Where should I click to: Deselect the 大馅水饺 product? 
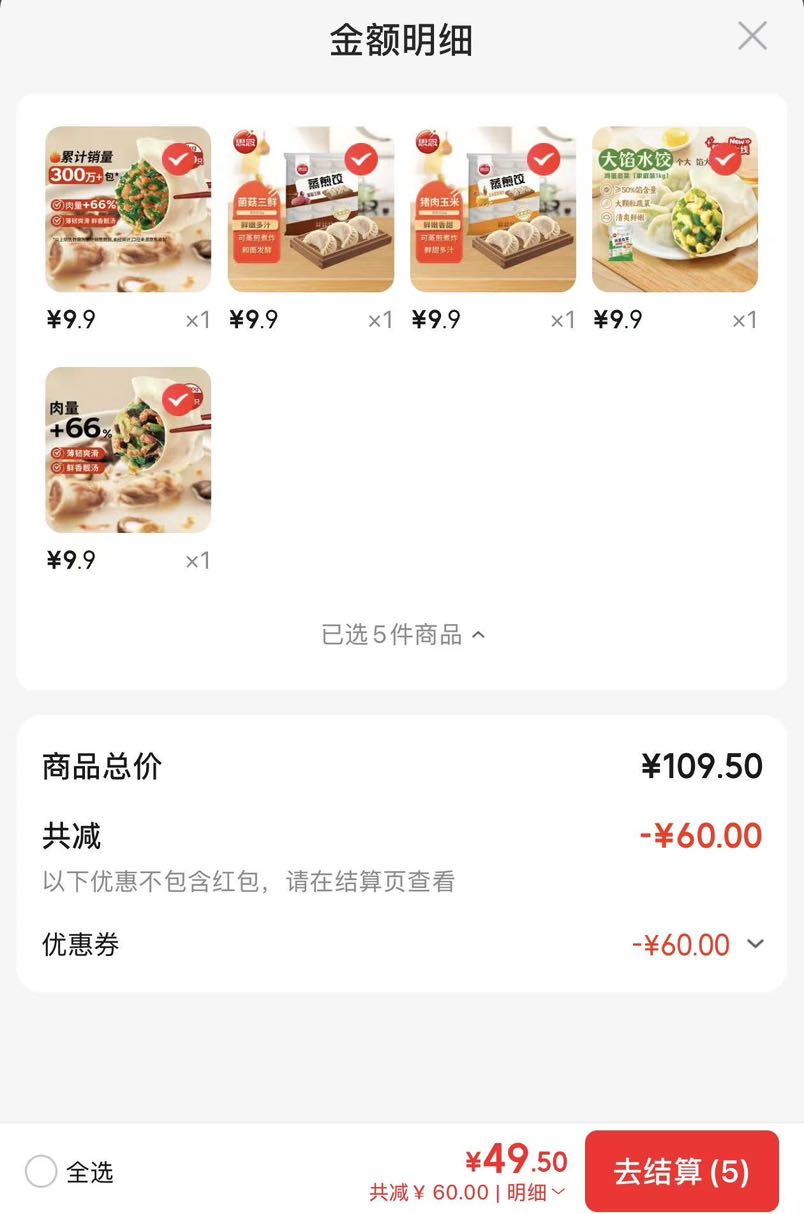(725, 159)
